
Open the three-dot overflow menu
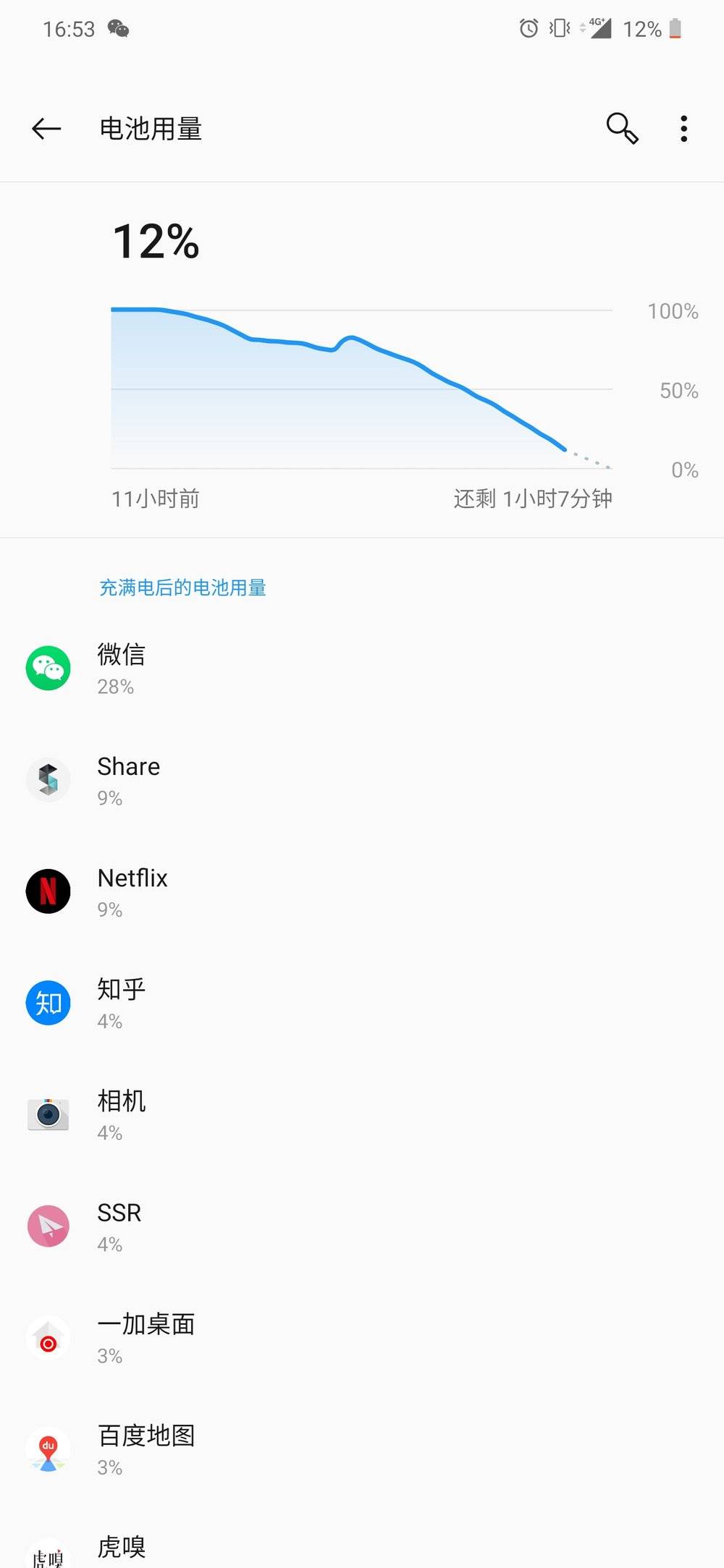click(x=683, y=129)
